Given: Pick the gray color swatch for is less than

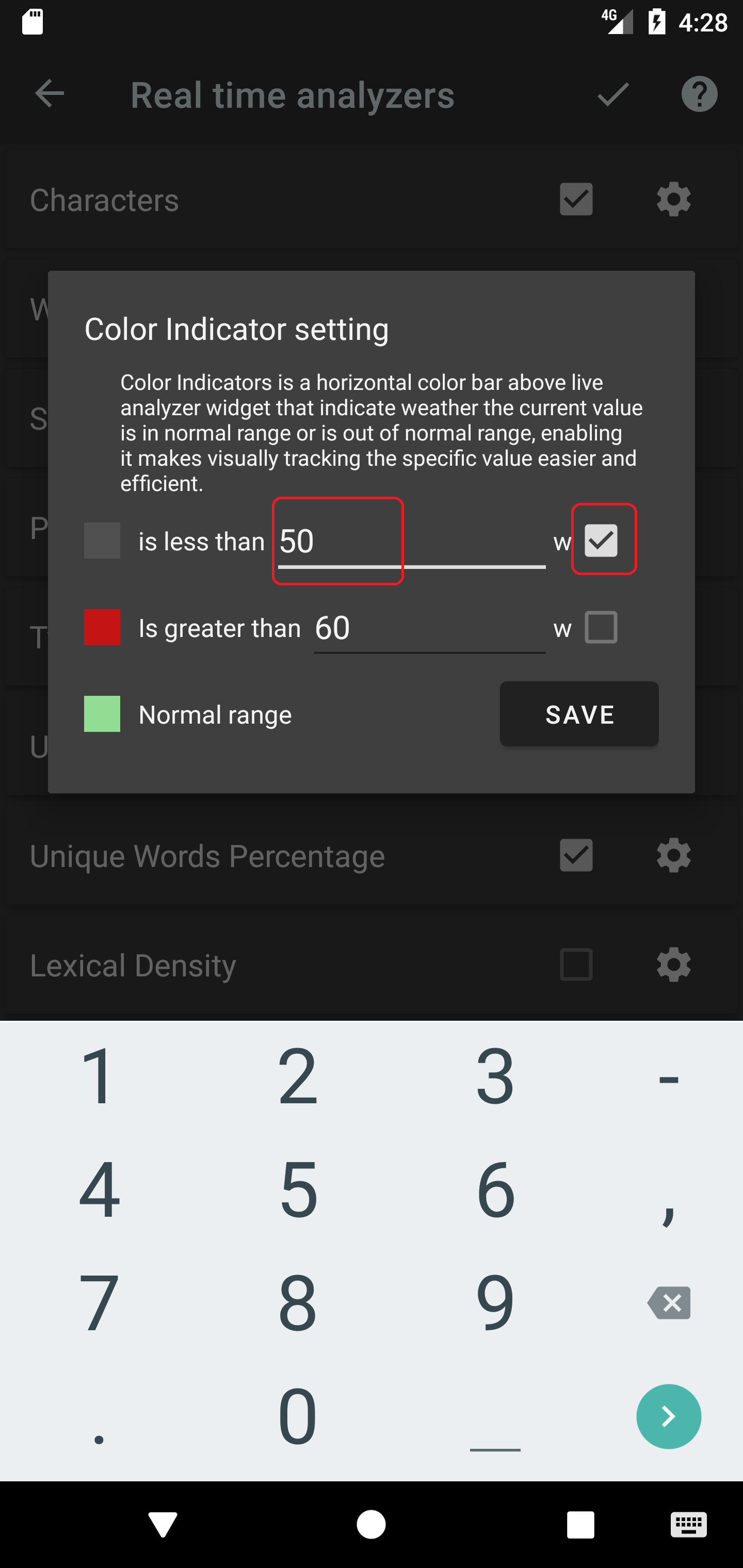Looking at the screenshot, I should pos(102,540).
